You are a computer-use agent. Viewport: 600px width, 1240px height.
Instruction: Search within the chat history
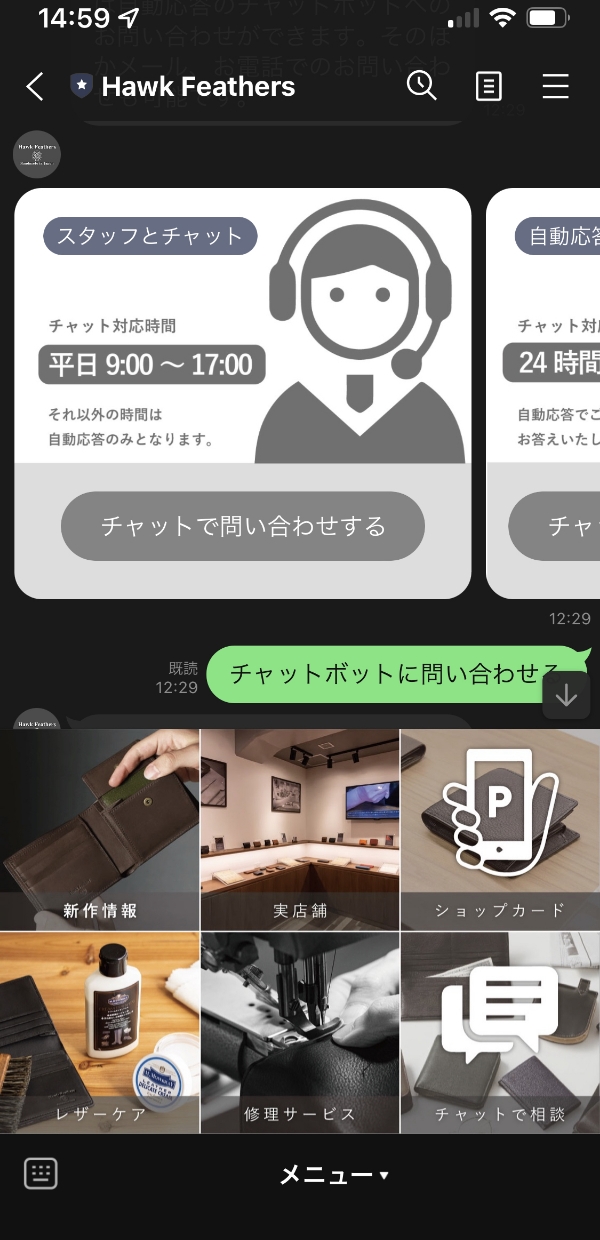422,87
